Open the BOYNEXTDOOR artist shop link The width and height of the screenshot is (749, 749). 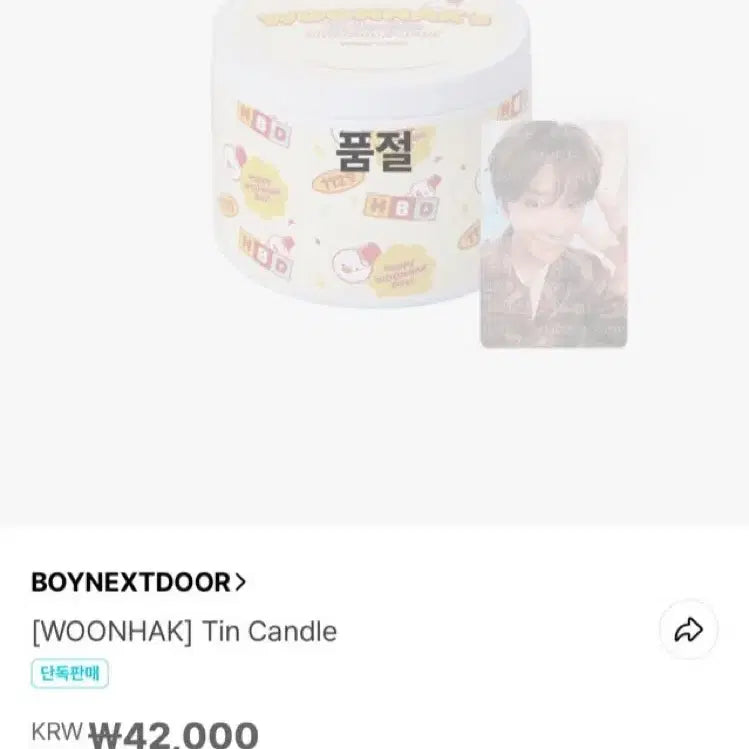139,582
